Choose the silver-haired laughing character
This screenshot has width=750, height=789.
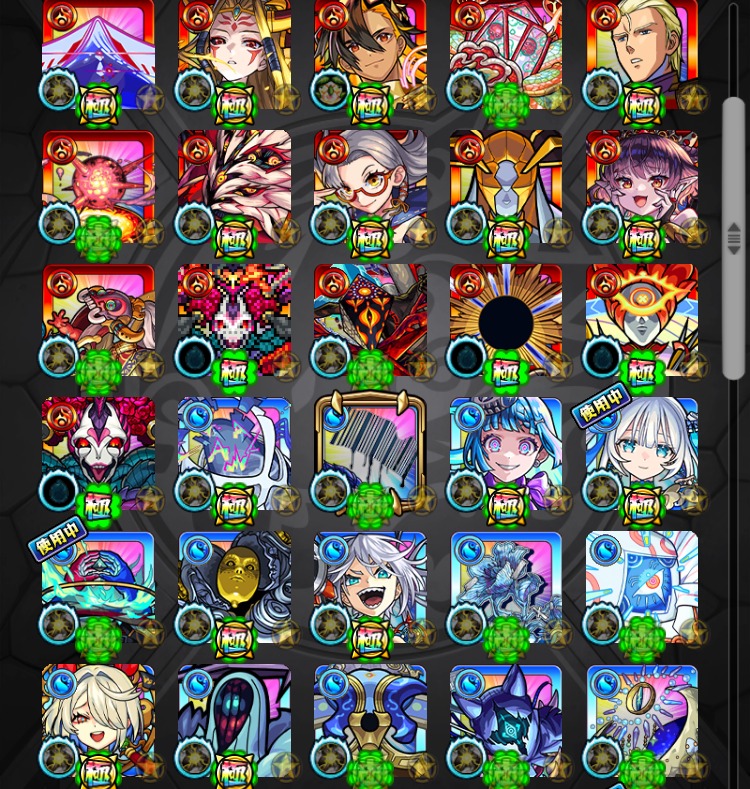pos(370,586)
